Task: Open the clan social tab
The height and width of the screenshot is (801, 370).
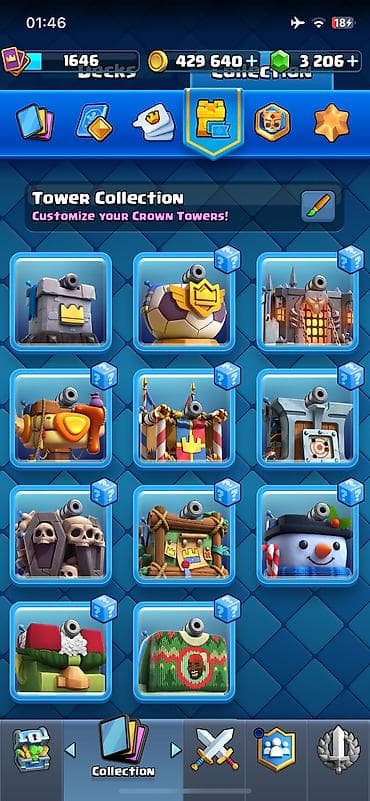Action: click(276, 749)
